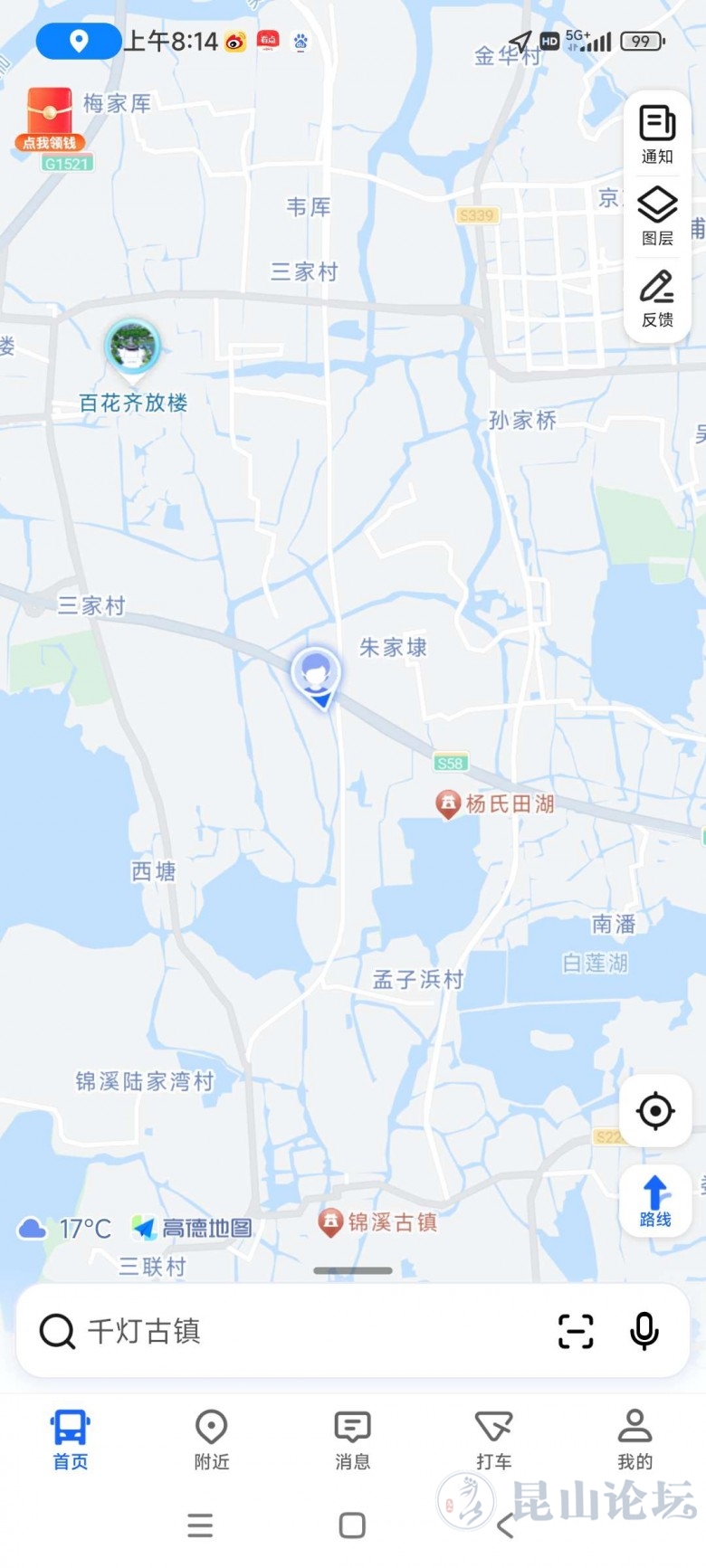Open the 反馈 feedback option
The width and height of the screenshot is (706, 1568).
coord(657,297)
